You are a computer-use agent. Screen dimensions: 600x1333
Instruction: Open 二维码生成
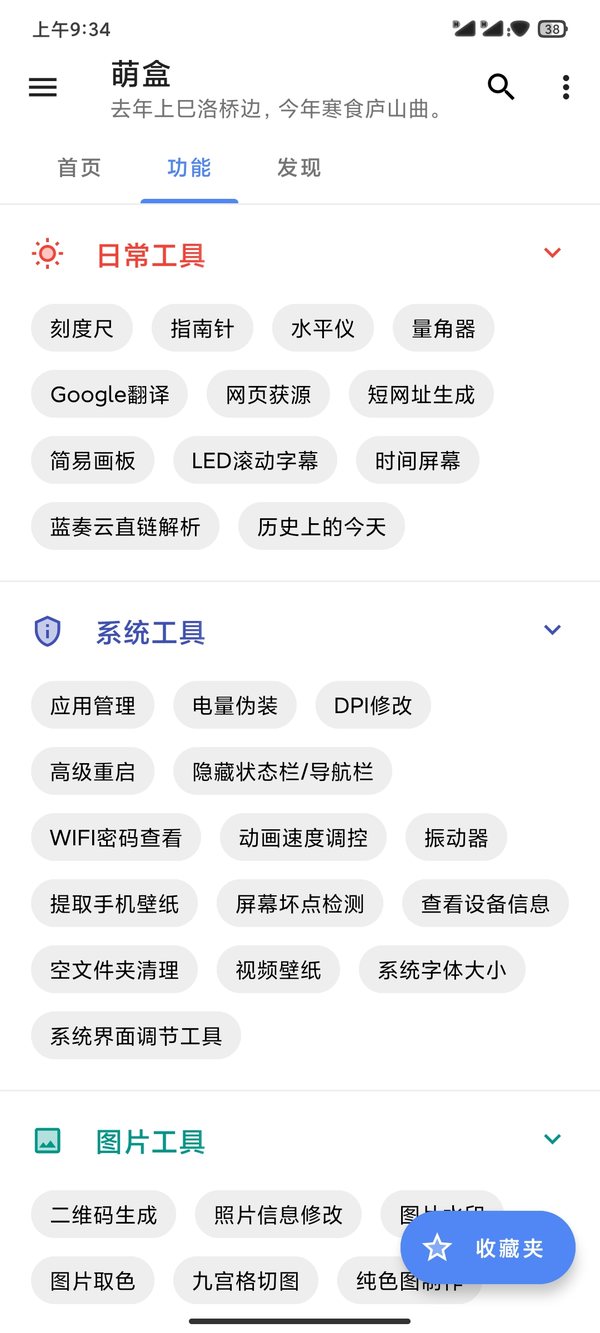(x=104, y=1215)
